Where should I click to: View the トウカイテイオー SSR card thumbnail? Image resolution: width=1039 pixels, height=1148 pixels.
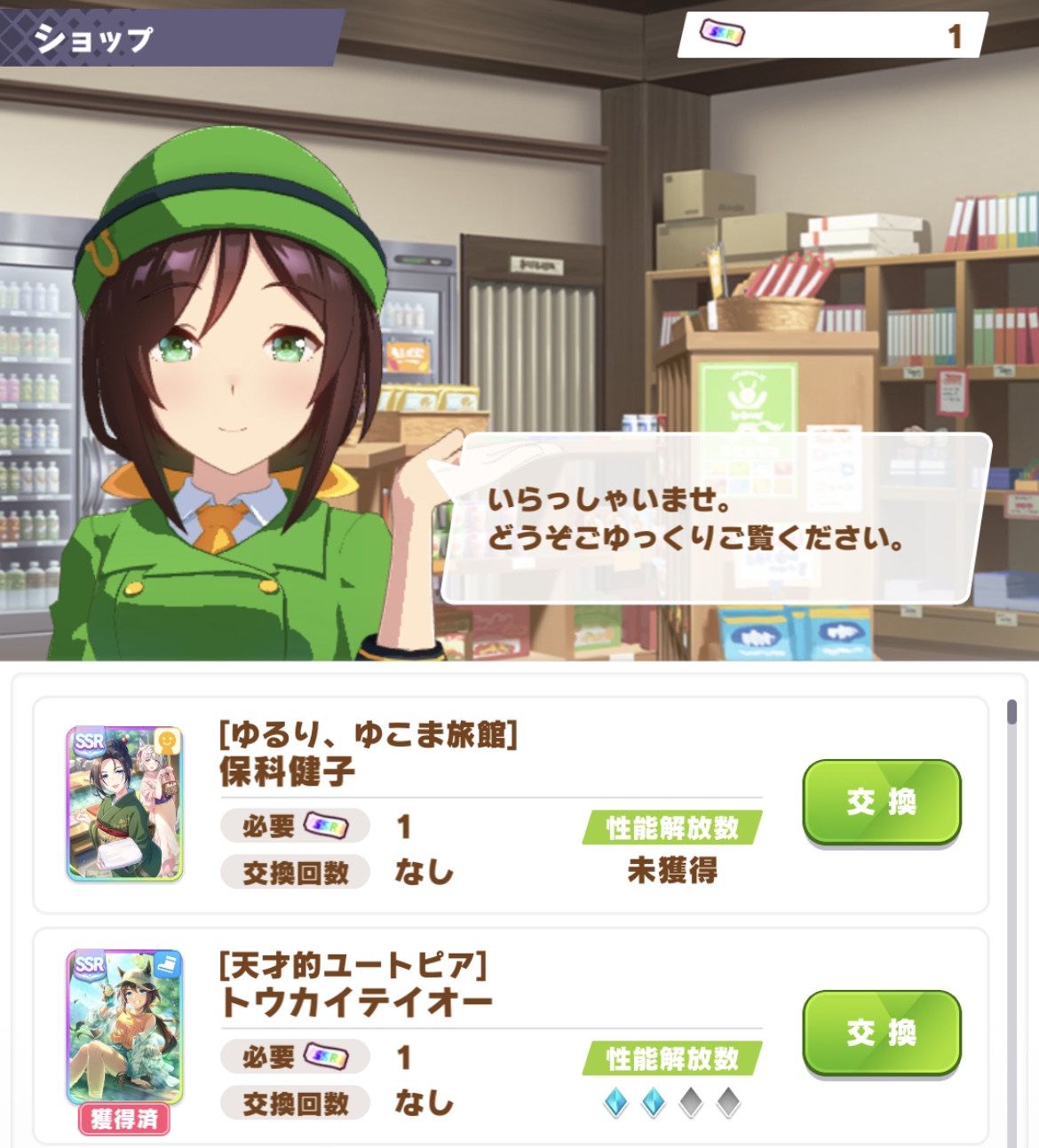[x=124, y=1027]
